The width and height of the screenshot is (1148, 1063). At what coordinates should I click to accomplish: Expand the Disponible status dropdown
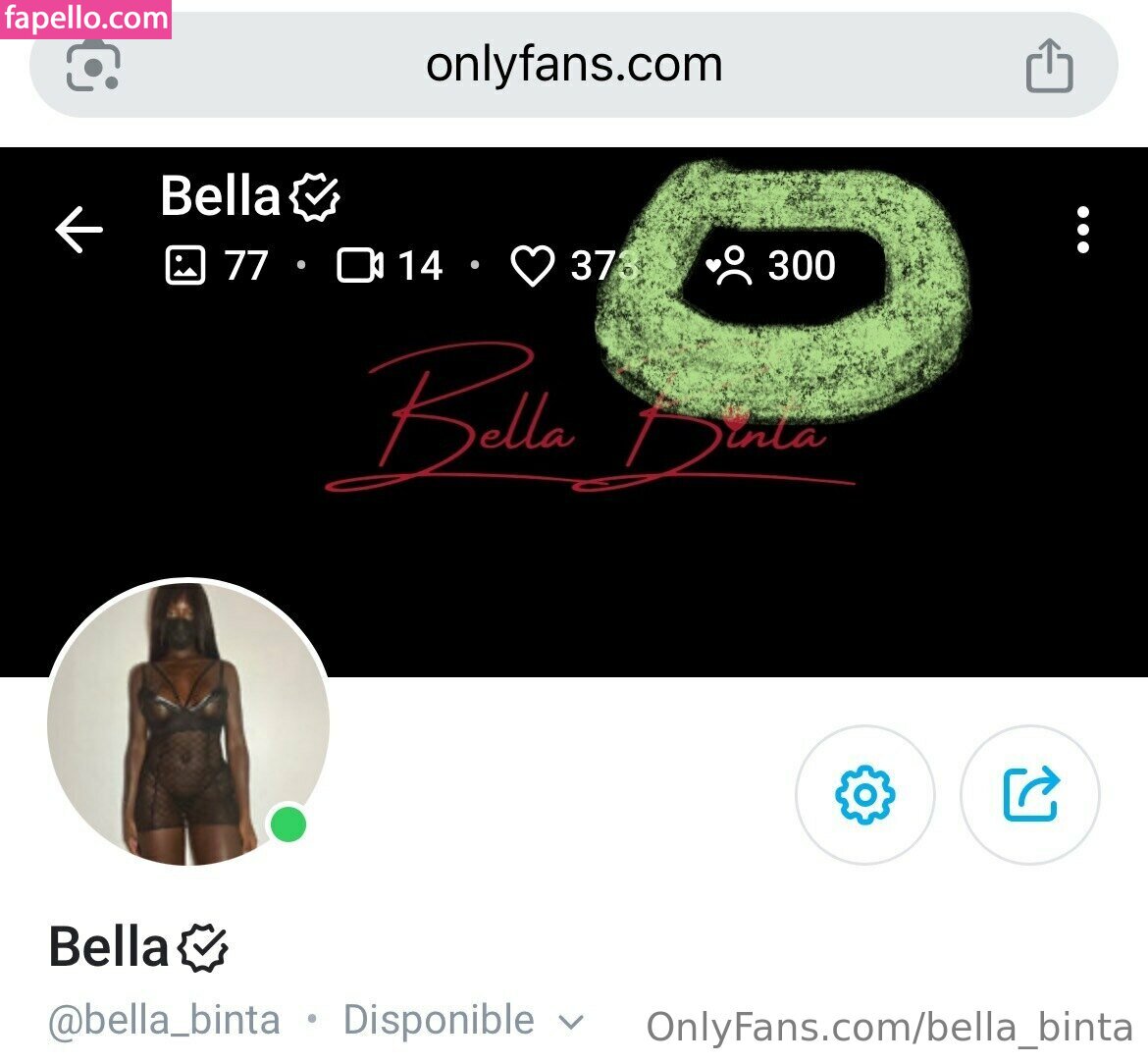coord(569,1022)
